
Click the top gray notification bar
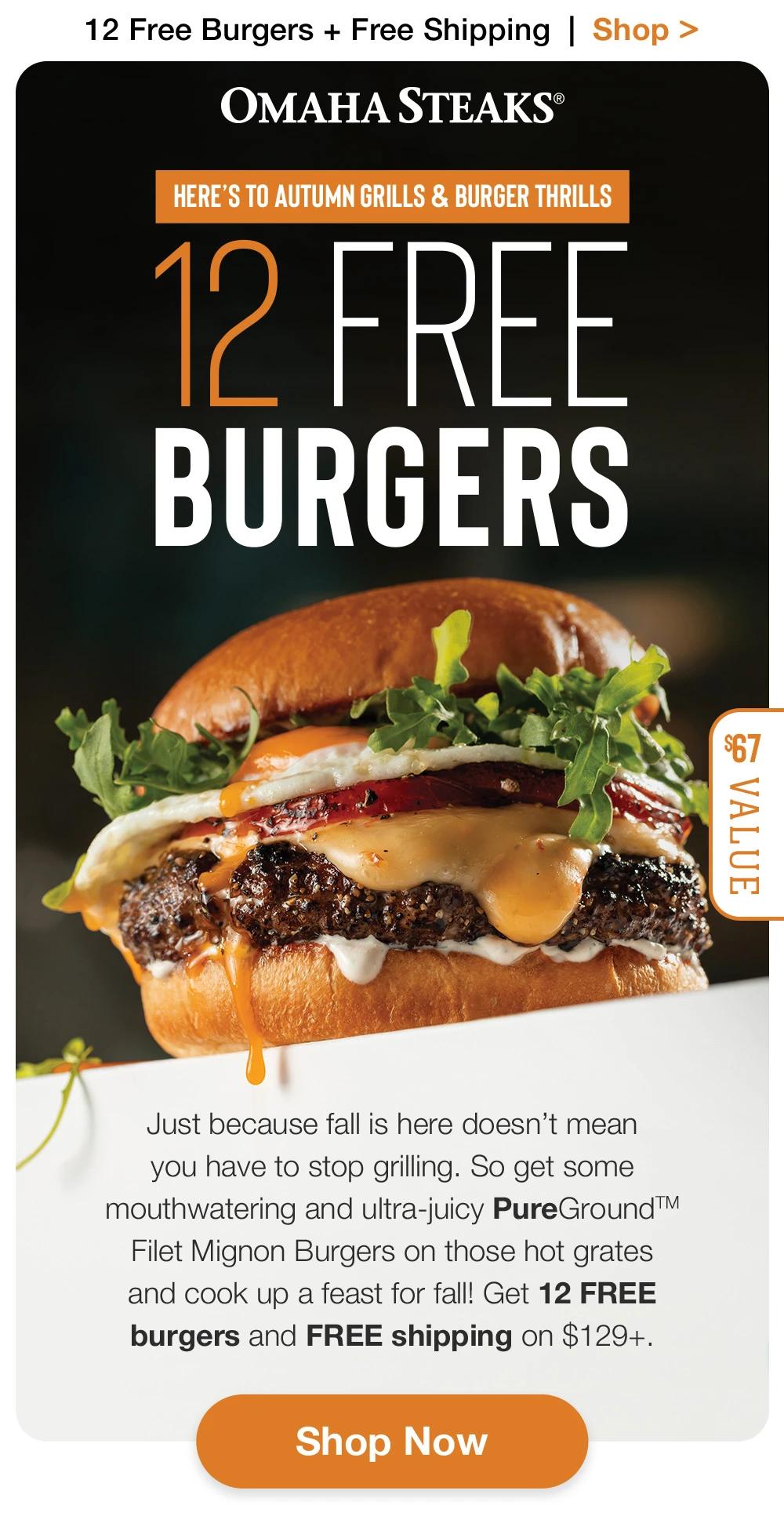392,31
